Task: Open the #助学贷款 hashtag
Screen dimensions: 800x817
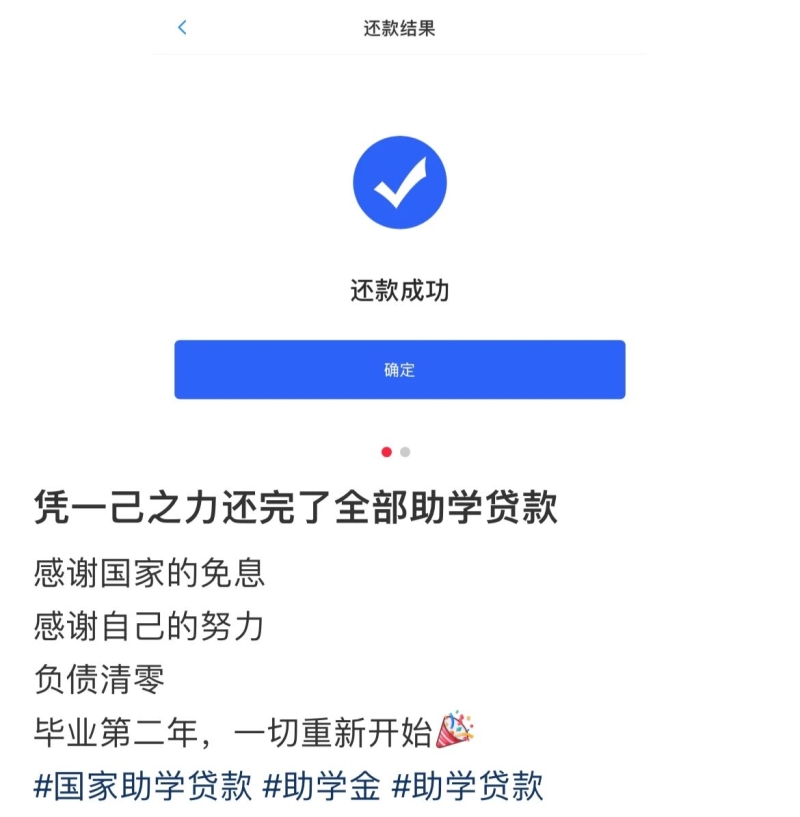Action: [467, 786]
